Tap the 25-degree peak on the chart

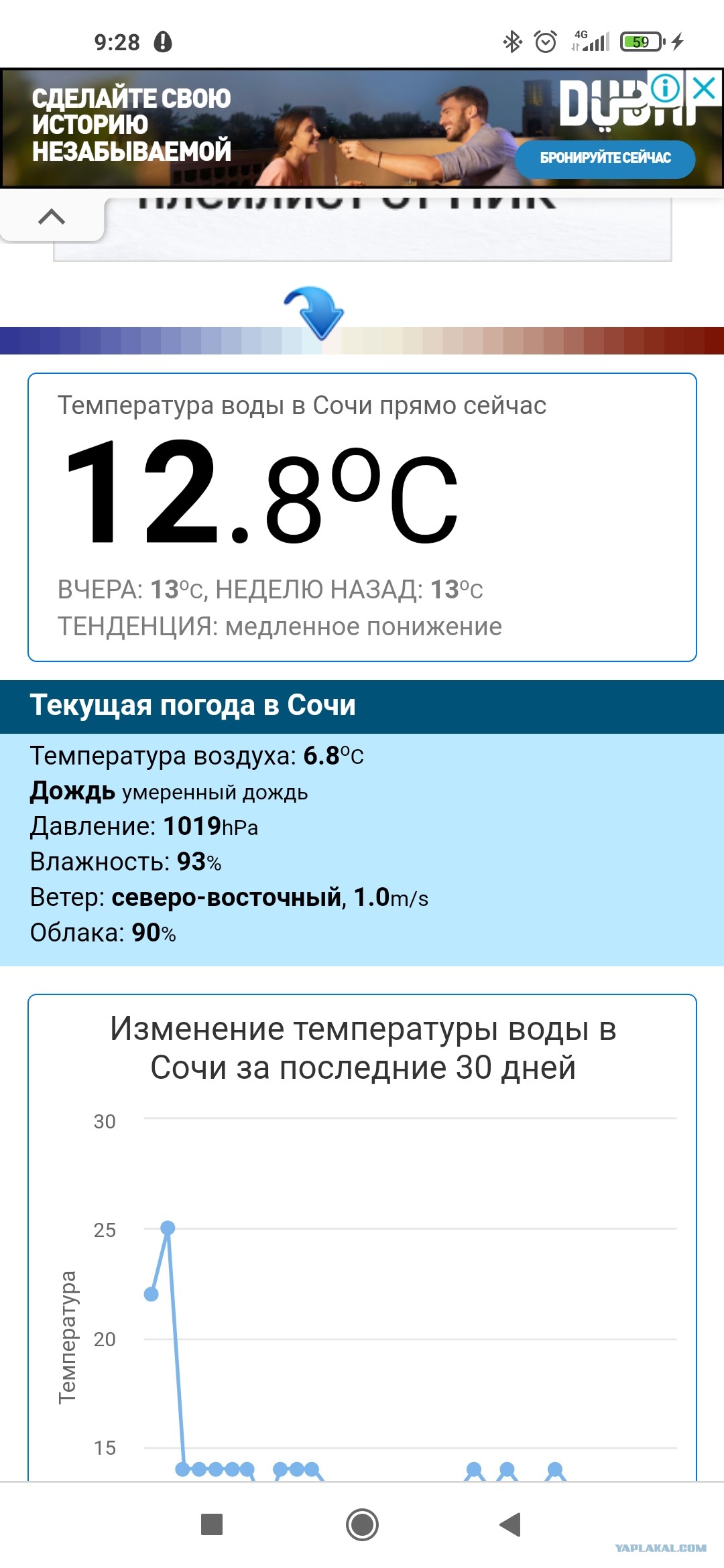coord(168,1228)
